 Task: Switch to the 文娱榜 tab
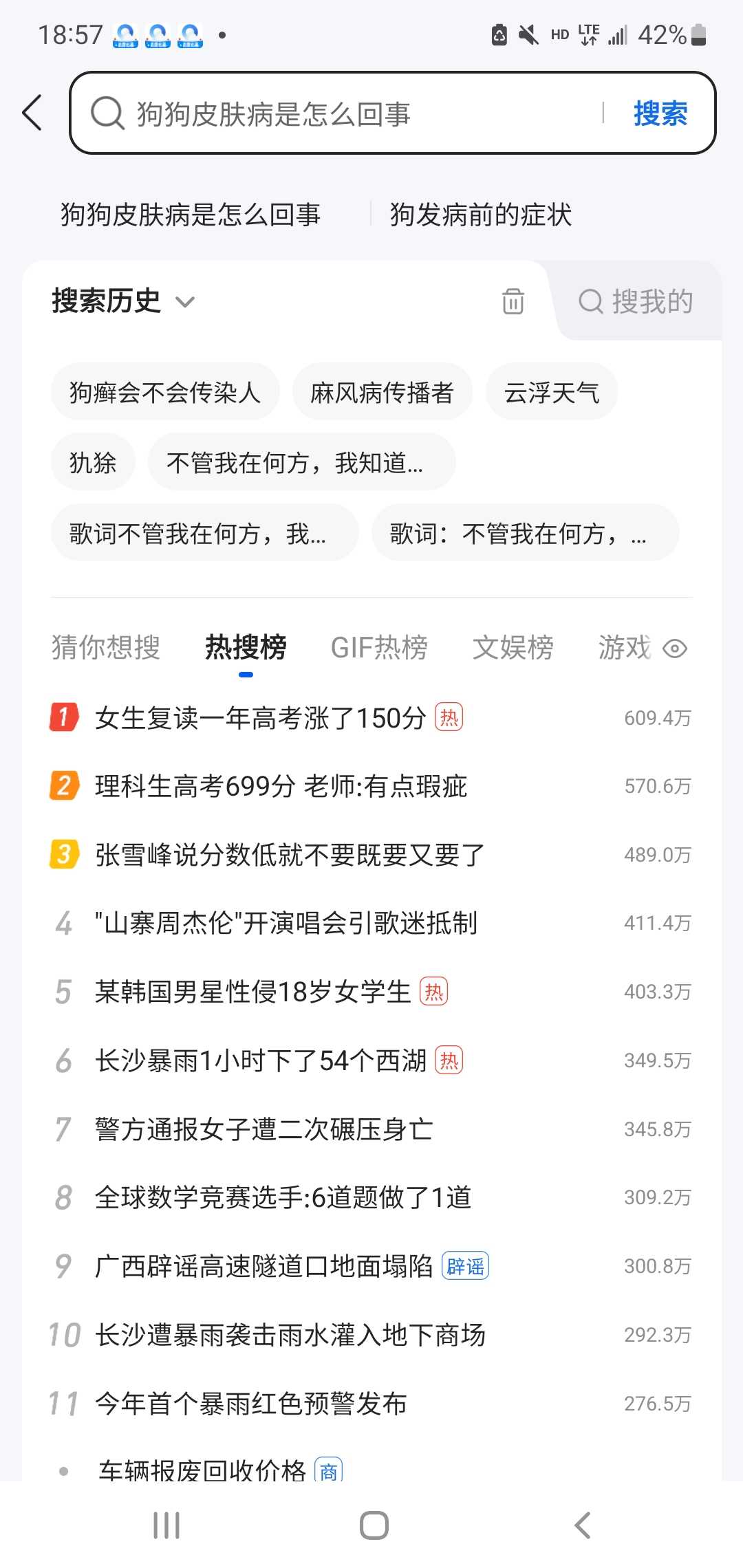click(513, 647)
